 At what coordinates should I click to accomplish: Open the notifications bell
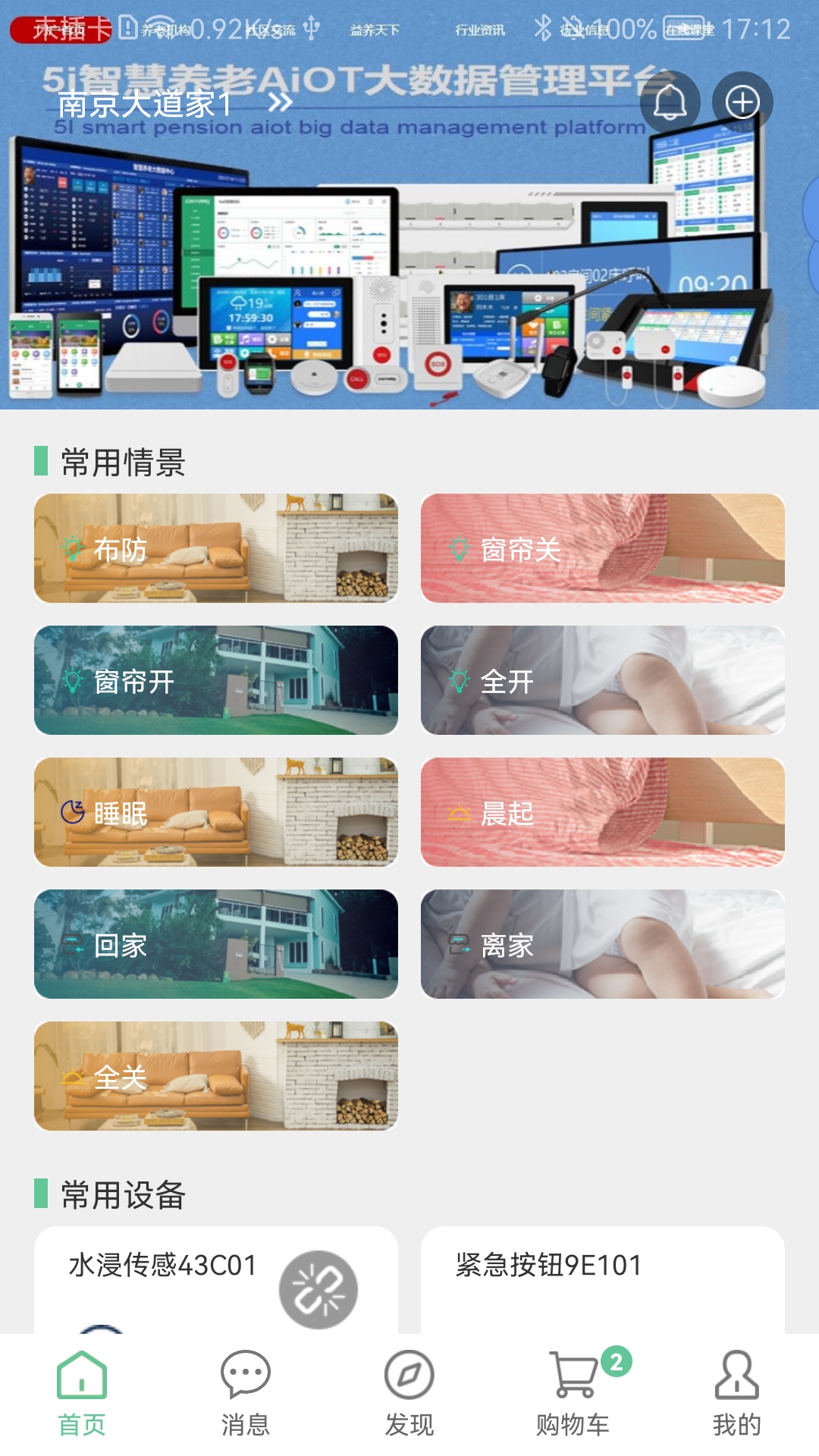coord(670,102)
